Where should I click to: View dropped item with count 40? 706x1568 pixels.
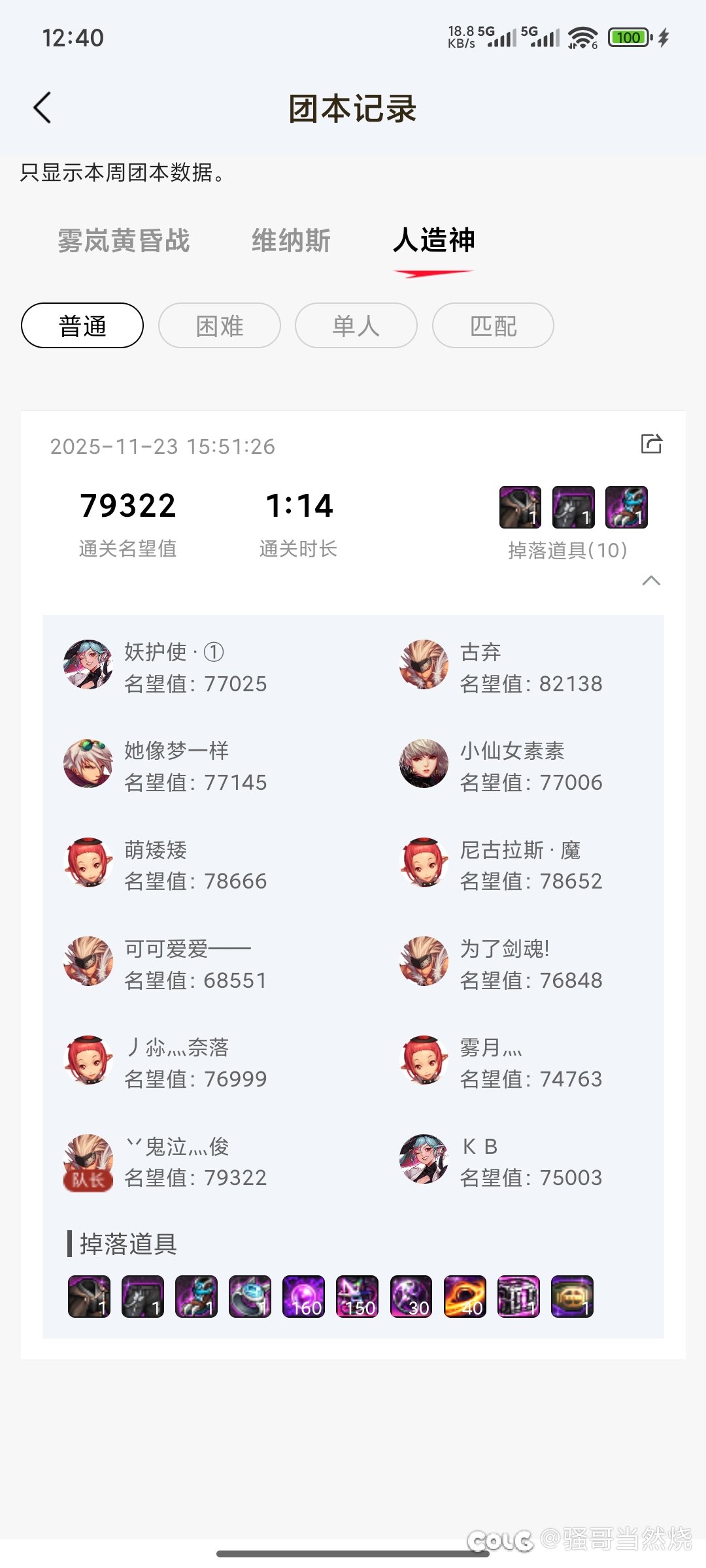[x=465, y=1296]
